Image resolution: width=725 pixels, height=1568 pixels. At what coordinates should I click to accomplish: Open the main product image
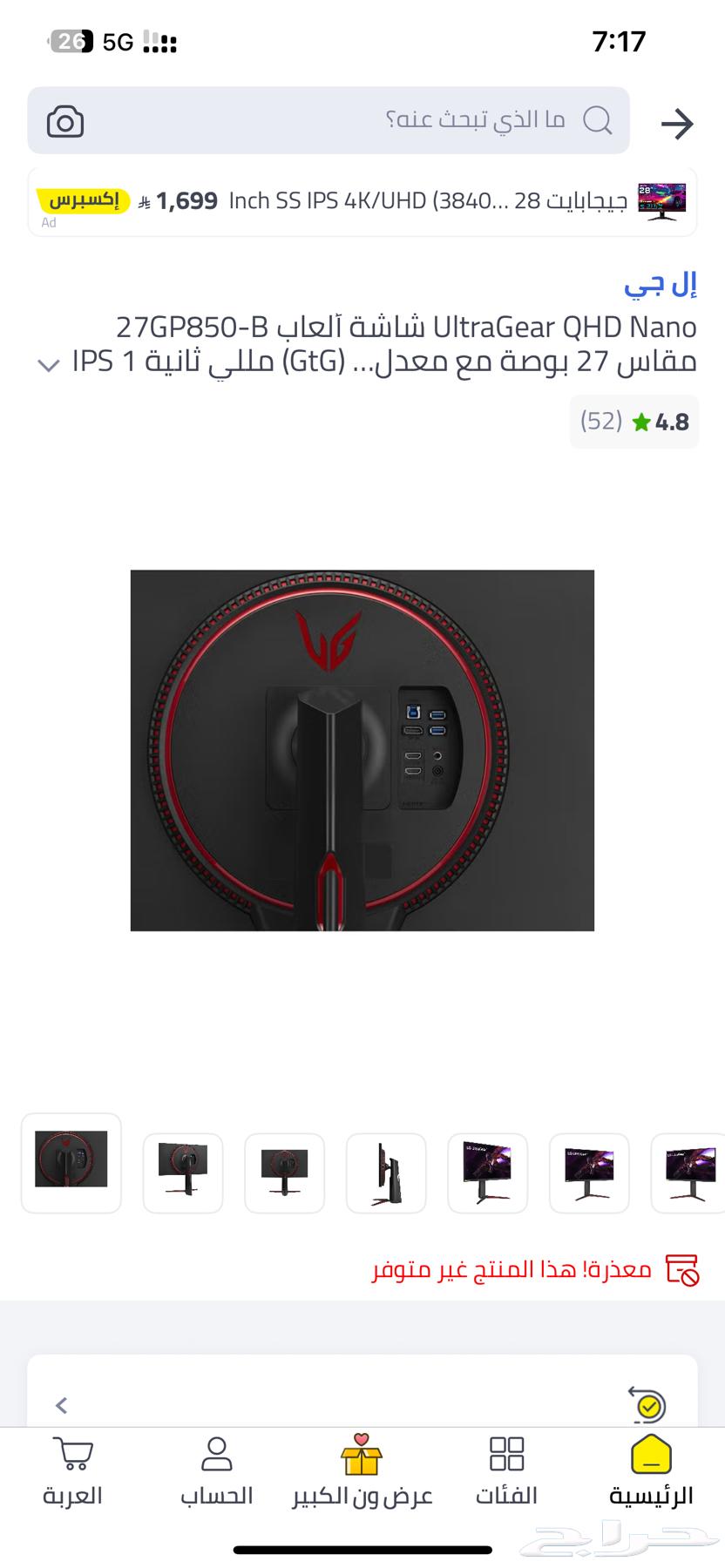[362, 750]
